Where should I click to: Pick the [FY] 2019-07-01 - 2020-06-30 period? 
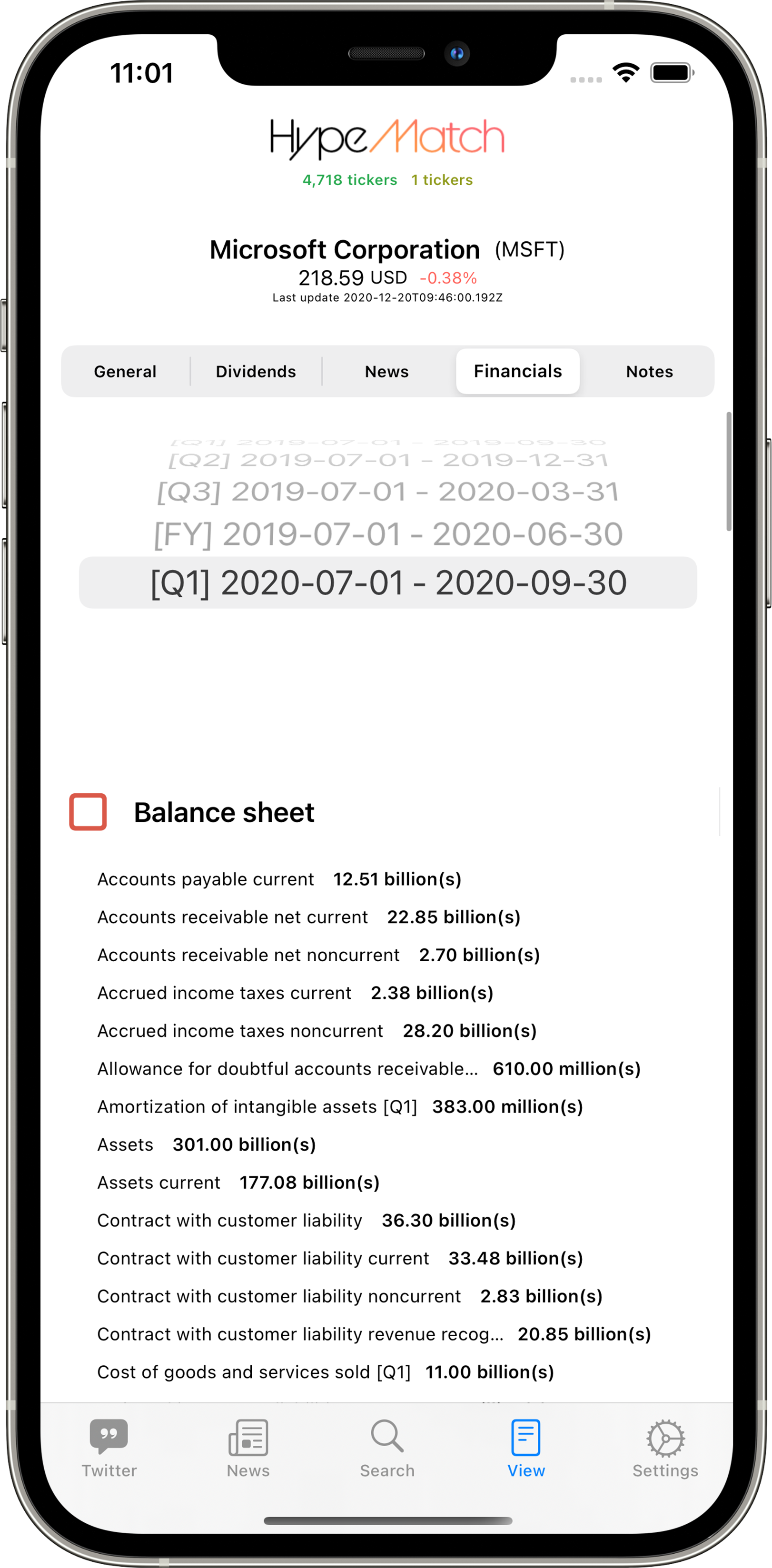tap(388, 534)
